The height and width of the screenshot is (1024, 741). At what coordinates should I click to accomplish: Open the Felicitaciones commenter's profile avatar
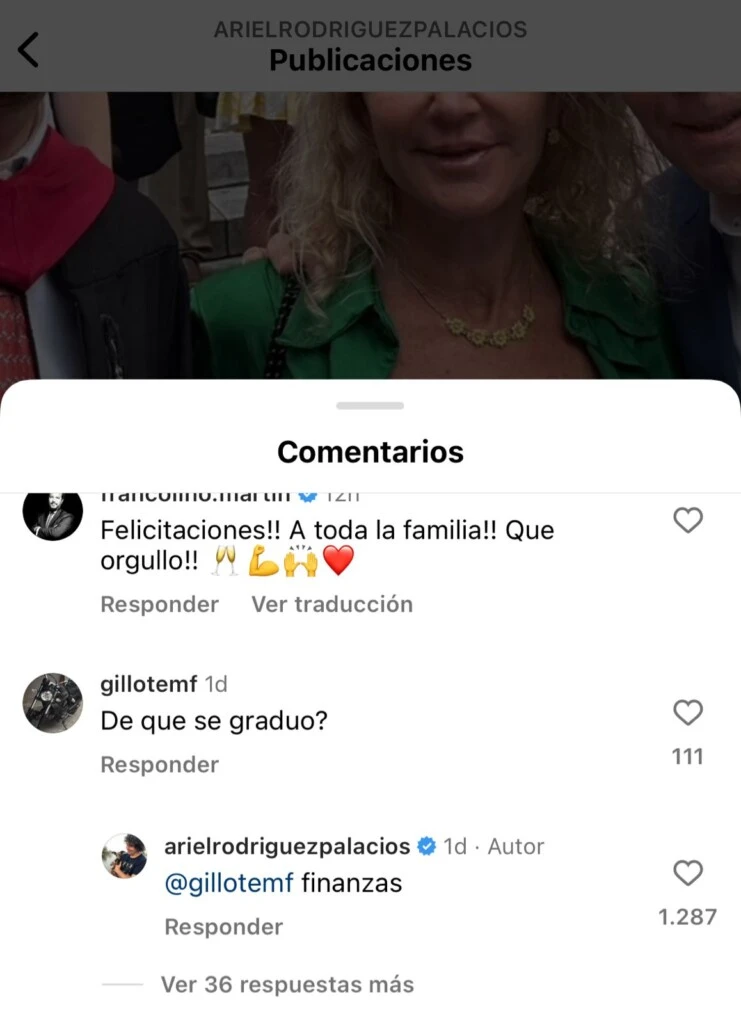(x=52, y=515)
